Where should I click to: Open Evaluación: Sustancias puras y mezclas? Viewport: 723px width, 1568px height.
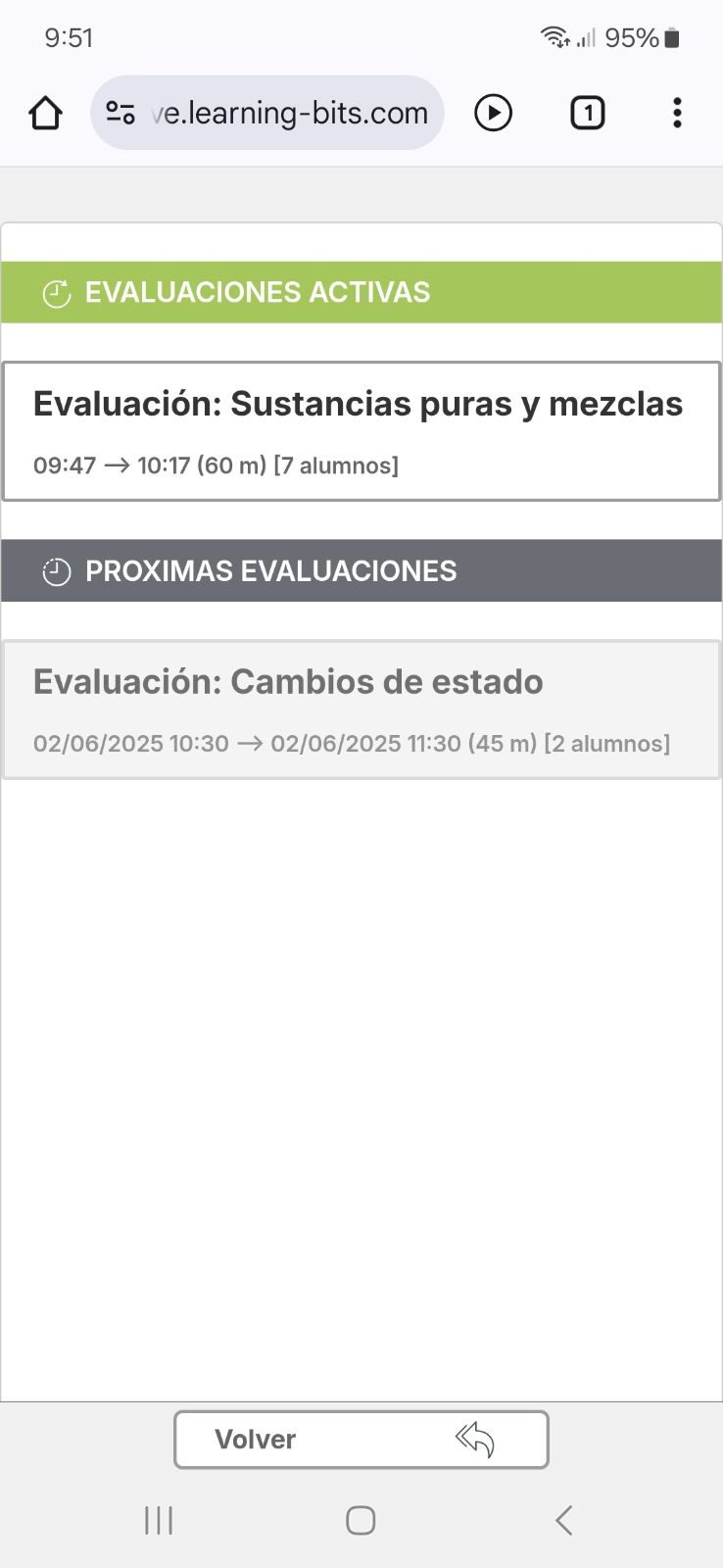[x=361, y=431]
